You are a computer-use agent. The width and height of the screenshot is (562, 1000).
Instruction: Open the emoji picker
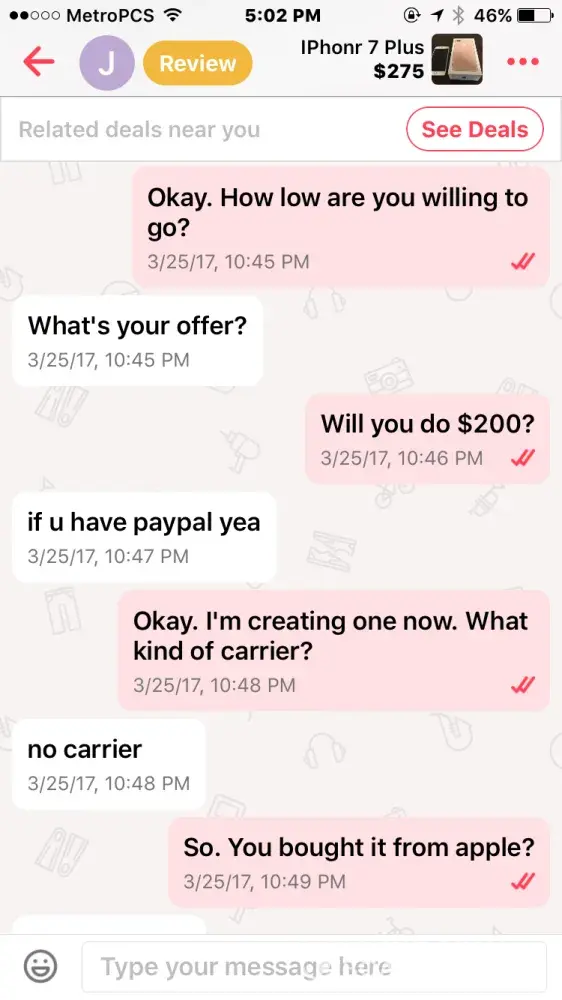click(x=41, y=966)
